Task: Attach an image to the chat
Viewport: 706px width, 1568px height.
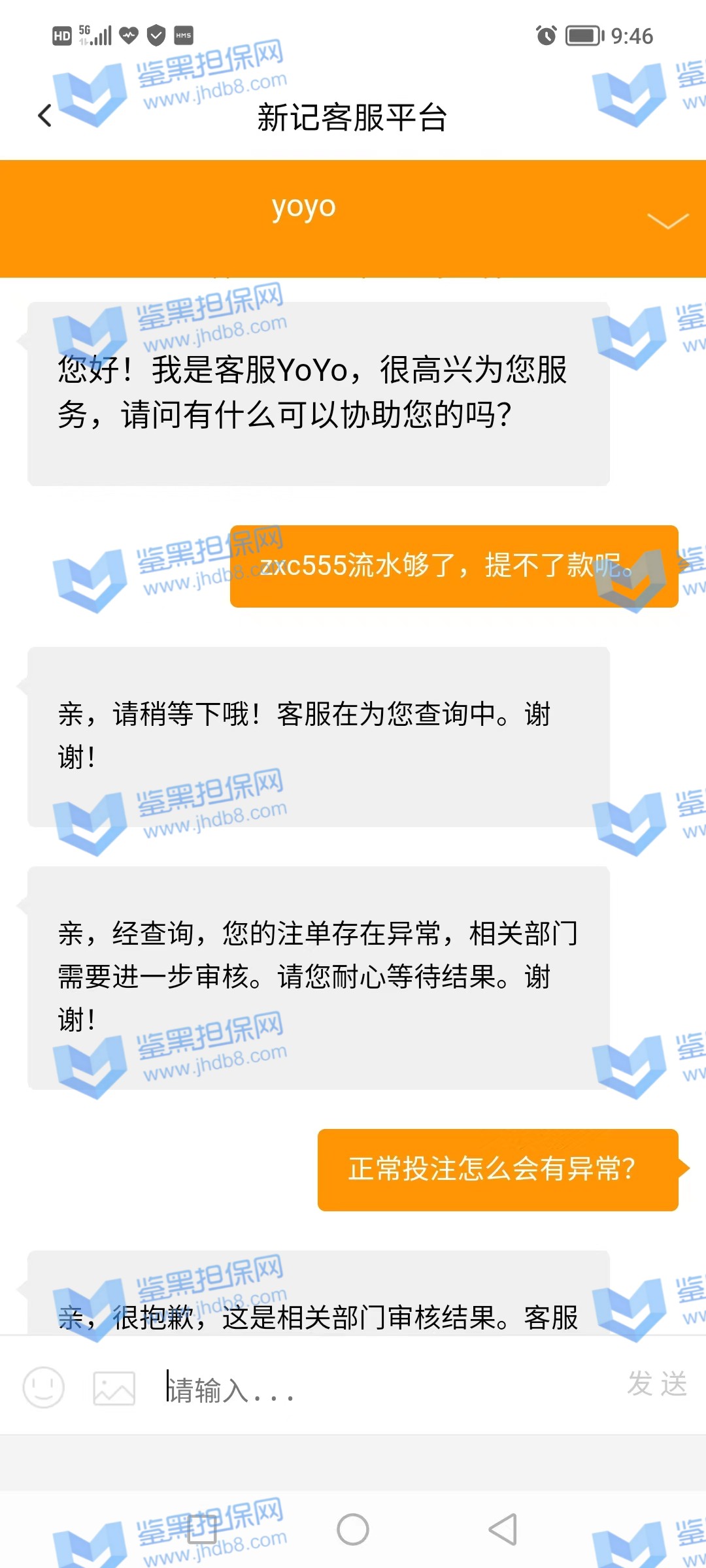Action: click(114, 1388)
